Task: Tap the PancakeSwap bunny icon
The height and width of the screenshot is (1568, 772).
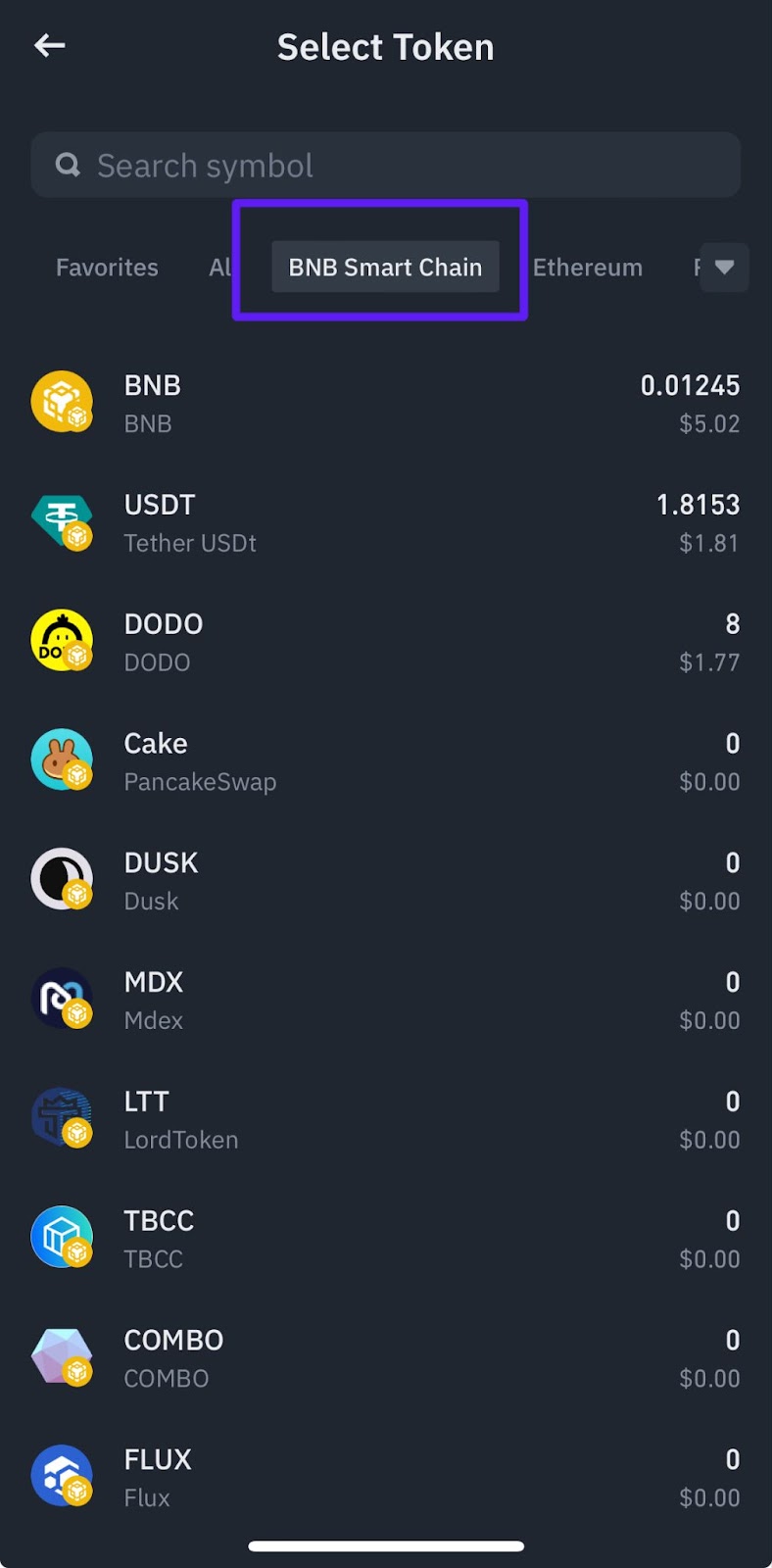Action: (x=62, y=759)
